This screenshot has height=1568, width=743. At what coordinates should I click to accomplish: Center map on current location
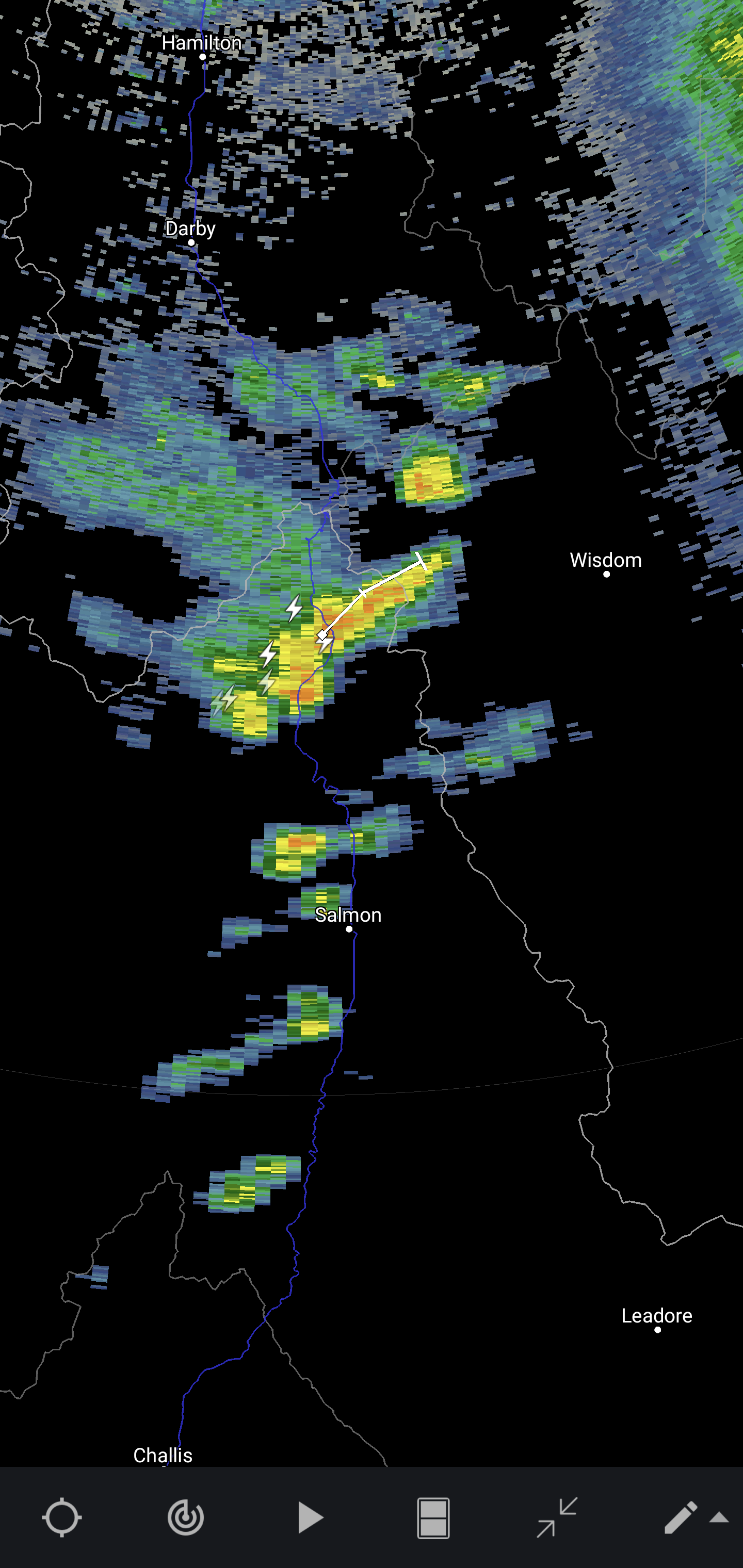61,1517
